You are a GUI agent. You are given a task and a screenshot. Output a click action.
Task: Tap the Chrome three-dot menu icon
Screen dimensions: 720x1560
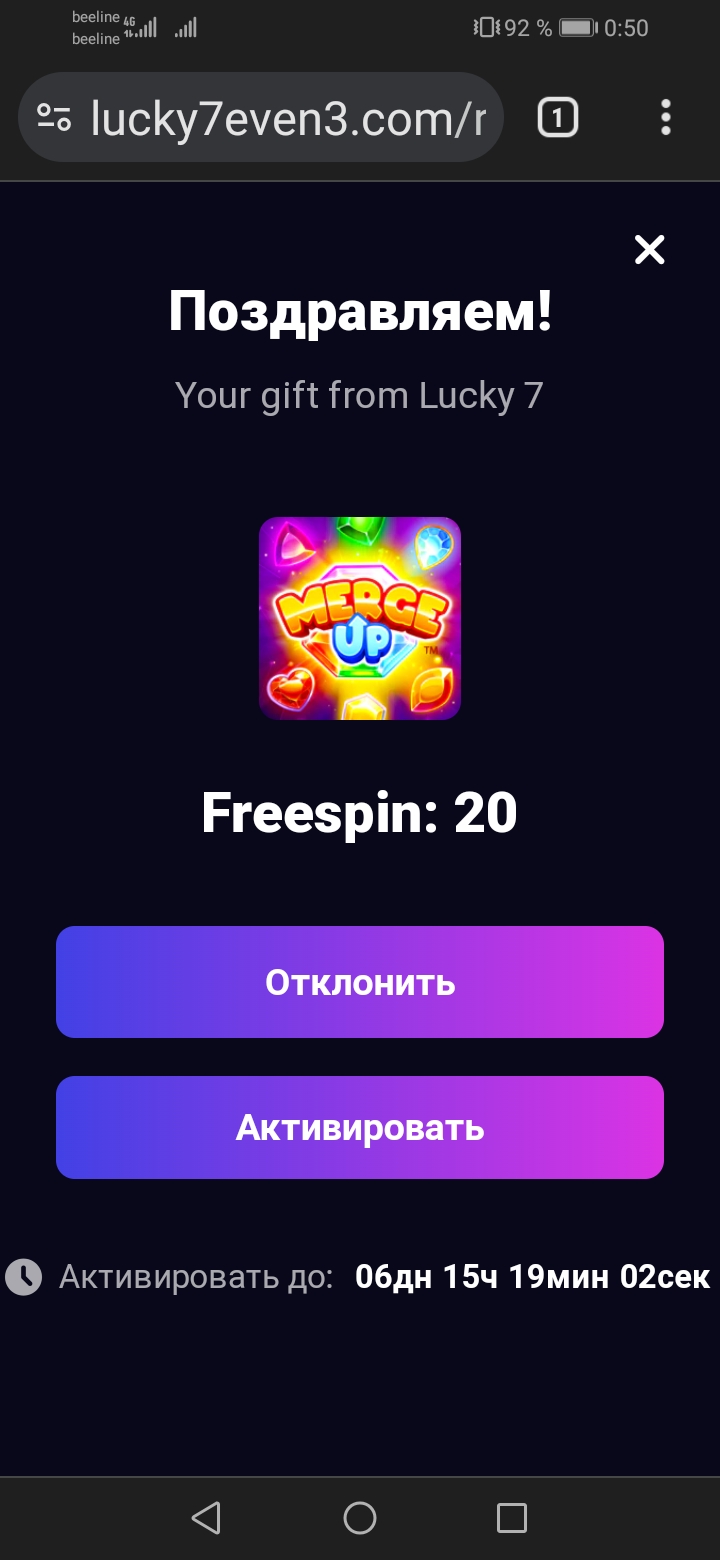pos(666,117)
